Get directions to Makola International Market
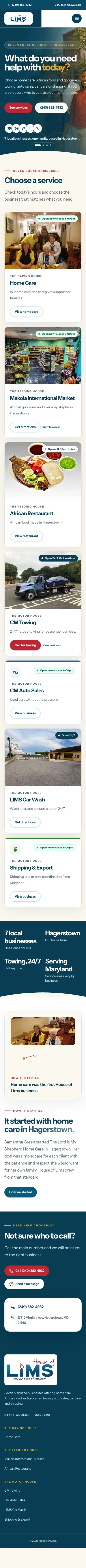The width and height of the screenshot is (86, 1568). point(25,427)
